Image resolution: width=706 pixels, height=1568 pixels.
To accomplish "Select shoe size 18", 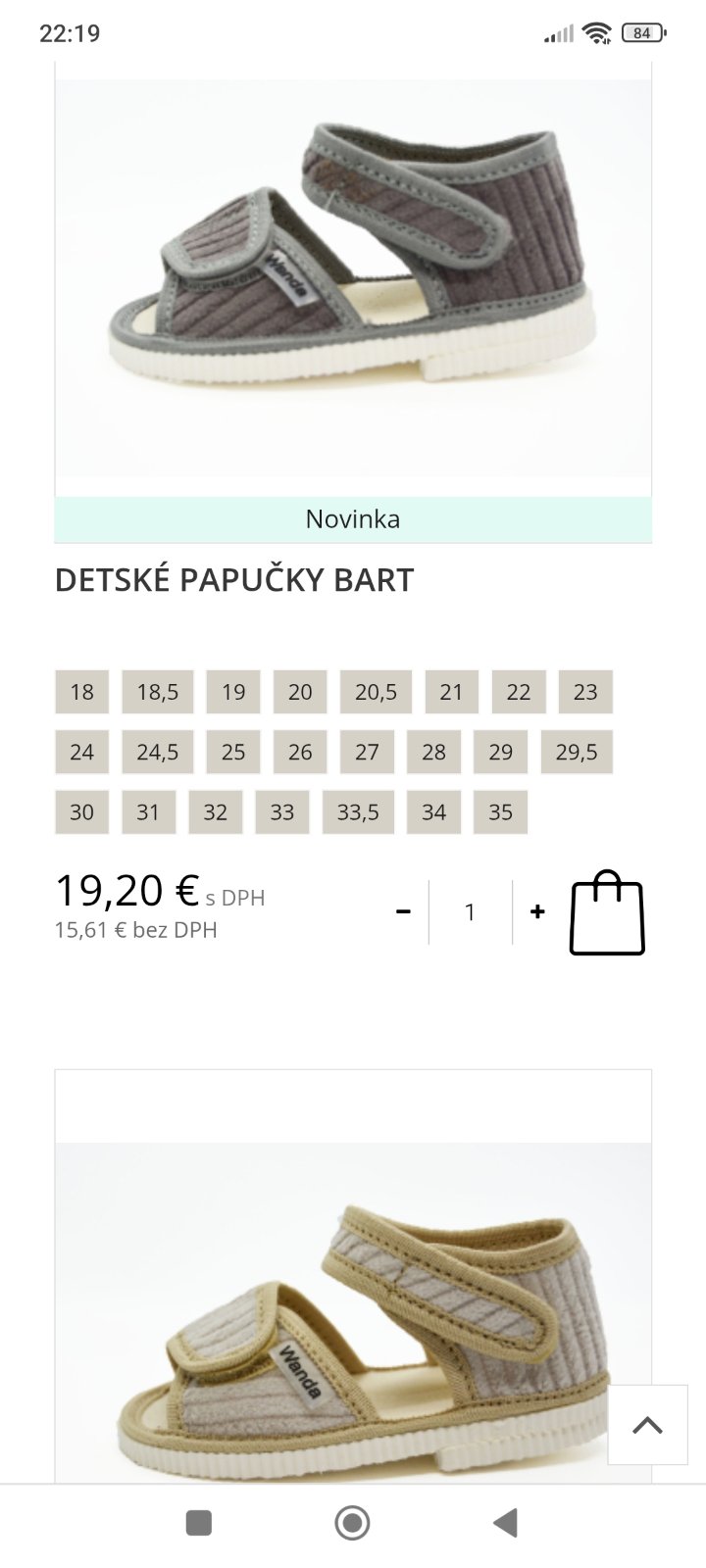I will coord(81,692).
